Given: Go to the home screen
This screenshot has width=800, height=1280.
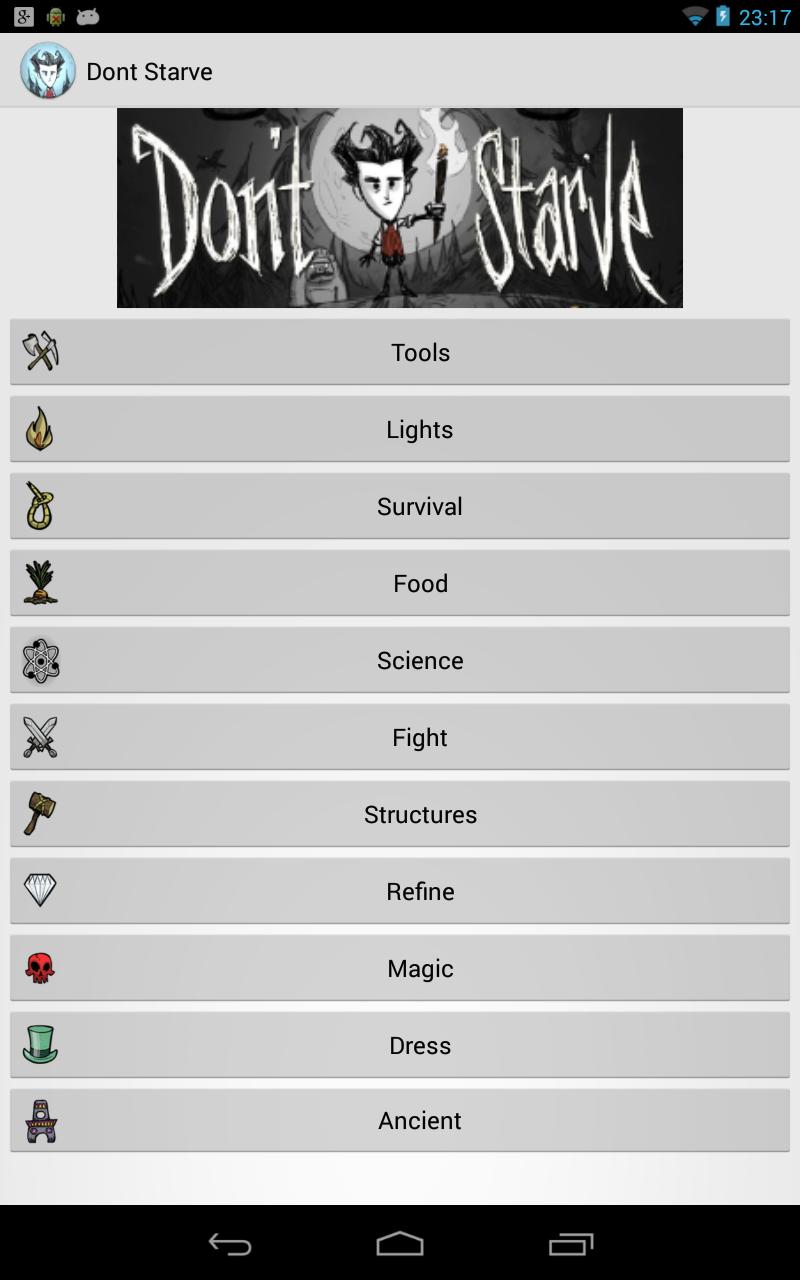Looking at the screenshot, I should pos(400,1244).
